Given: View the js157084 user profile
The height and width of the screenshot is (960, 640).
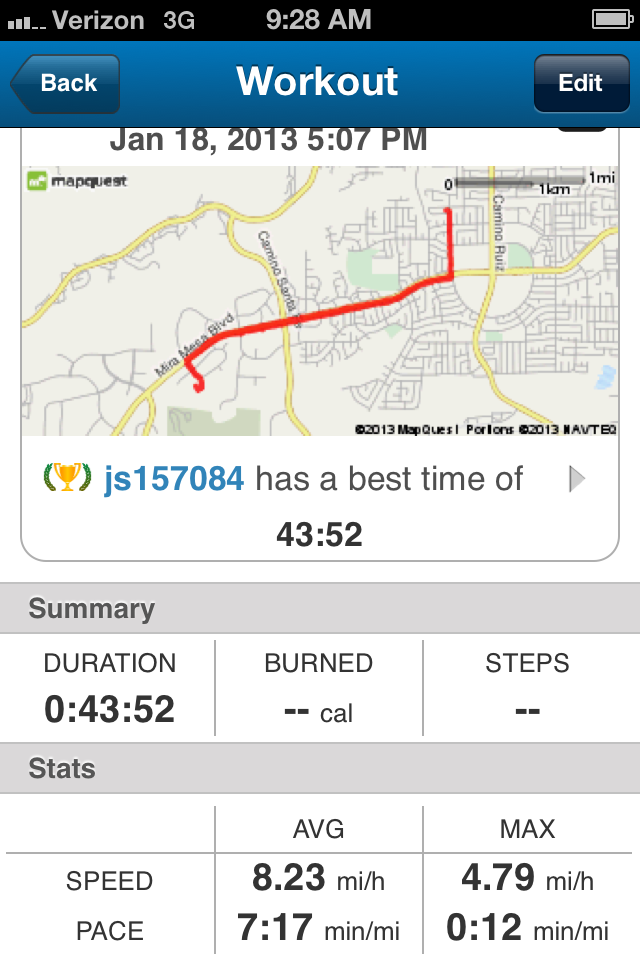Looking at the screenshot, I should (x=173, y=479).
